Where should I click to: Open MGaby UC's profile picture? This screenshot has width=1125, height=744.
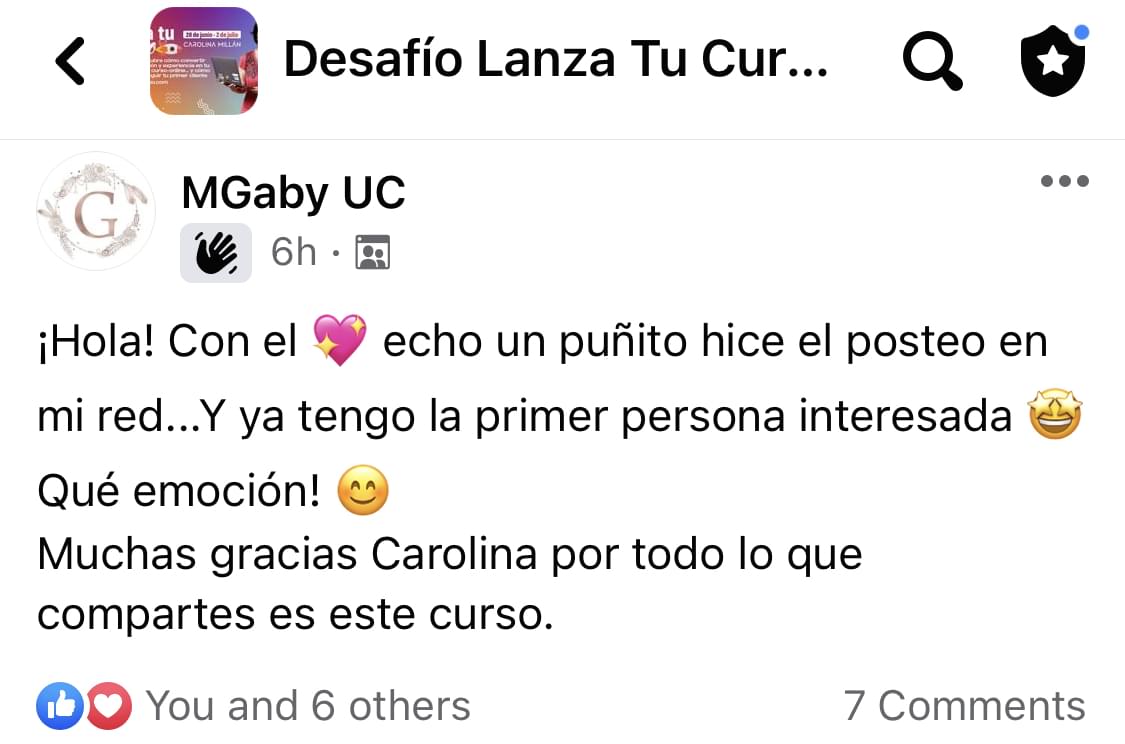pyautogui.click(x=96, y=211)
